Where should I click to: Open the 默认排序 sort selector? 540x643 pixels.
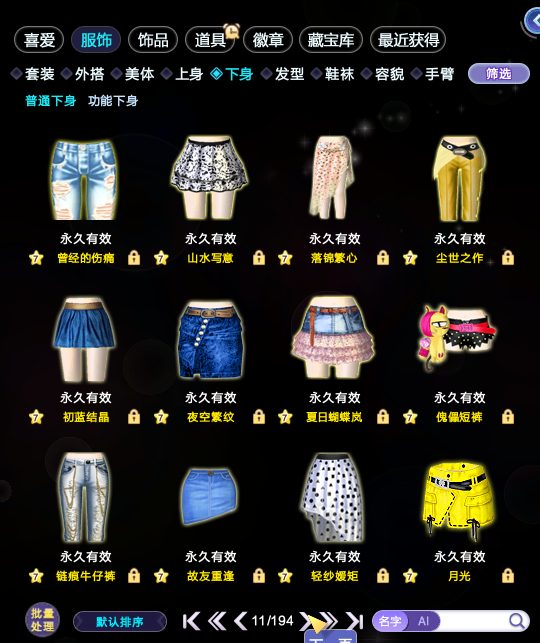click(x=120, y=622)
